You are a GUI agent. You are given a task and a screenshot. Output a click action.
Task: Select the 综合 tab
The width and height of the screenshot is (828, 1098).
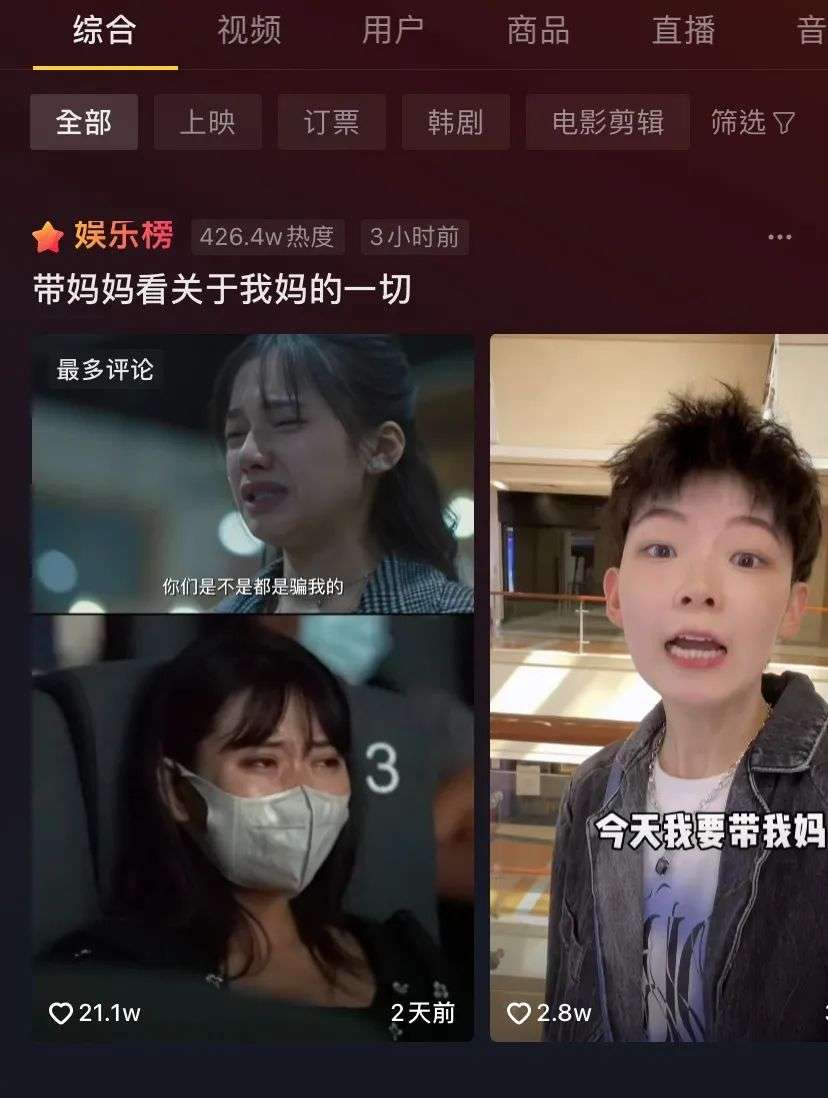point(104,31)
